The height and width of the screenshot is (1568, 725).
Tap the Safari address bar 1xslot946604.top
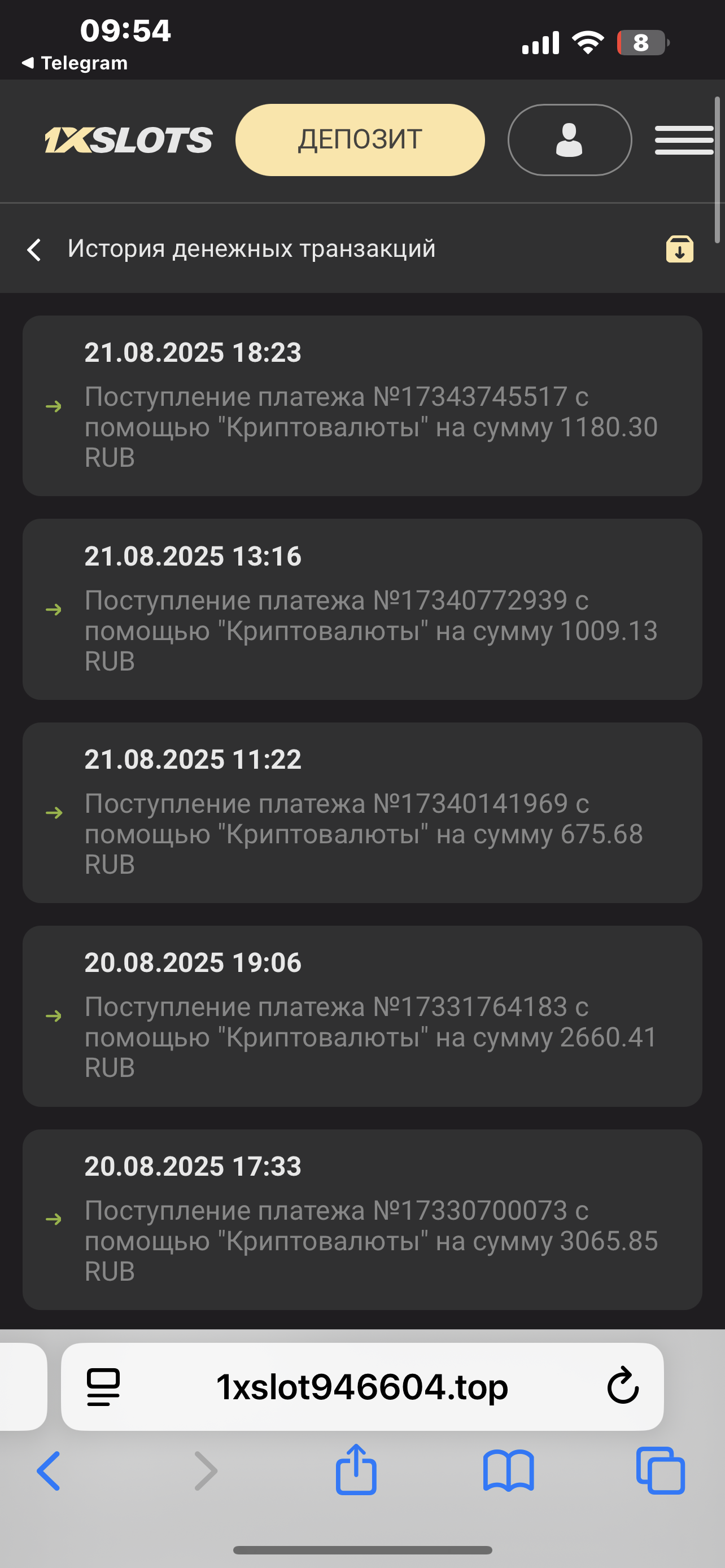361,1387
